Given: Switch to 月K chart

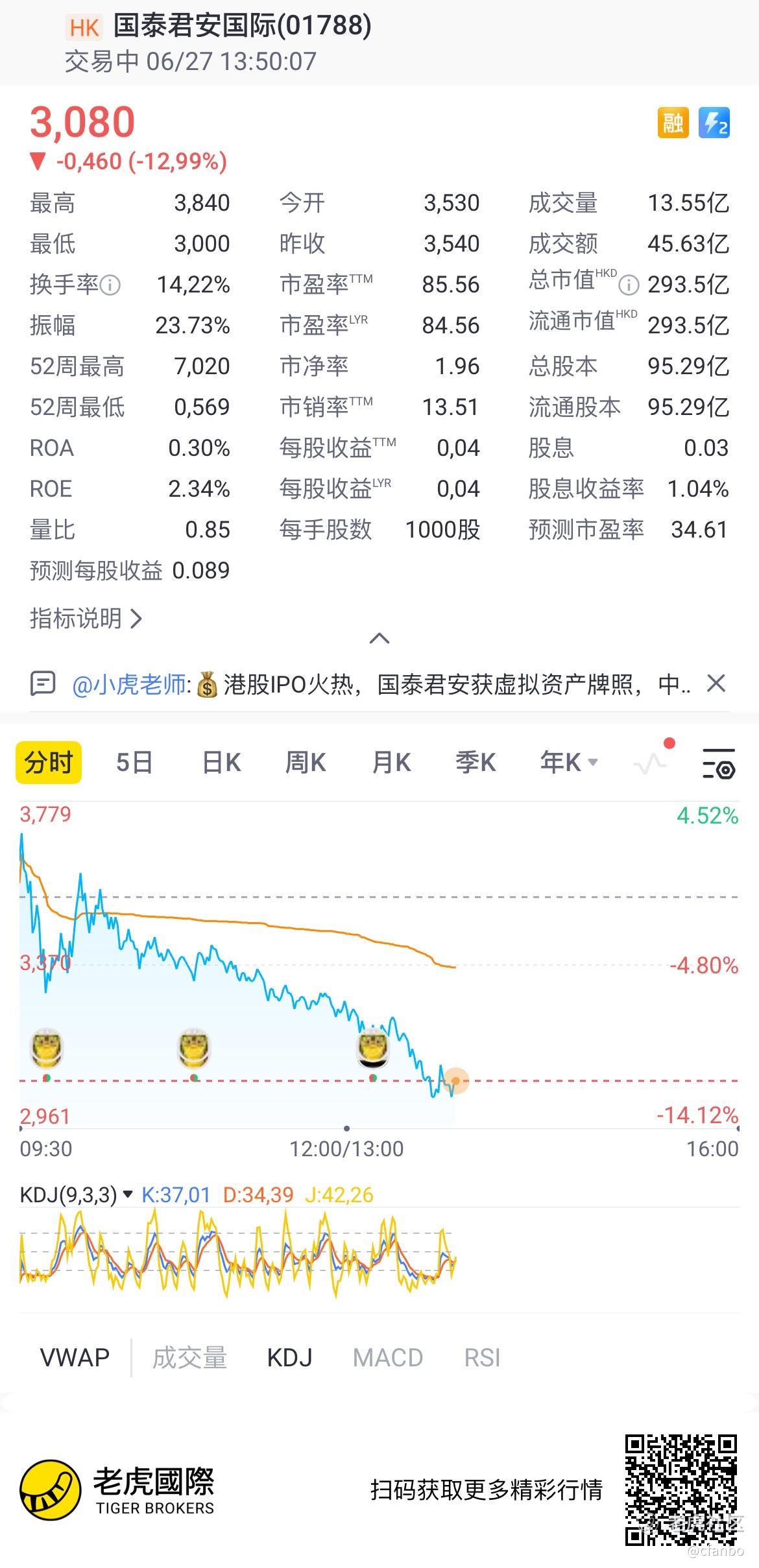Looking at the screenshot, I should tap(391, 763).
